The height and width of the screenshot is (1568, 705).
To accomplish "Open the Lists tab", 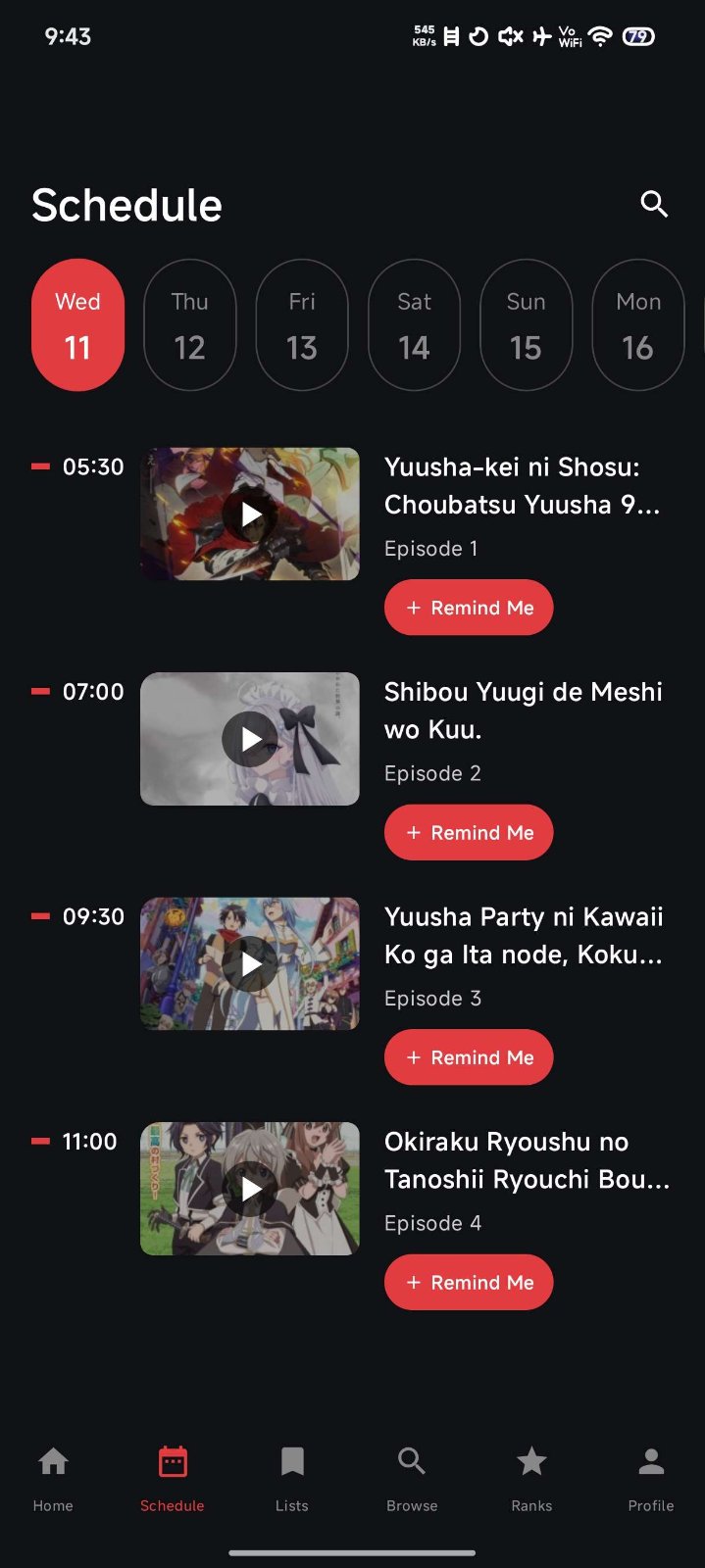I will click(x=292, y=1477).
